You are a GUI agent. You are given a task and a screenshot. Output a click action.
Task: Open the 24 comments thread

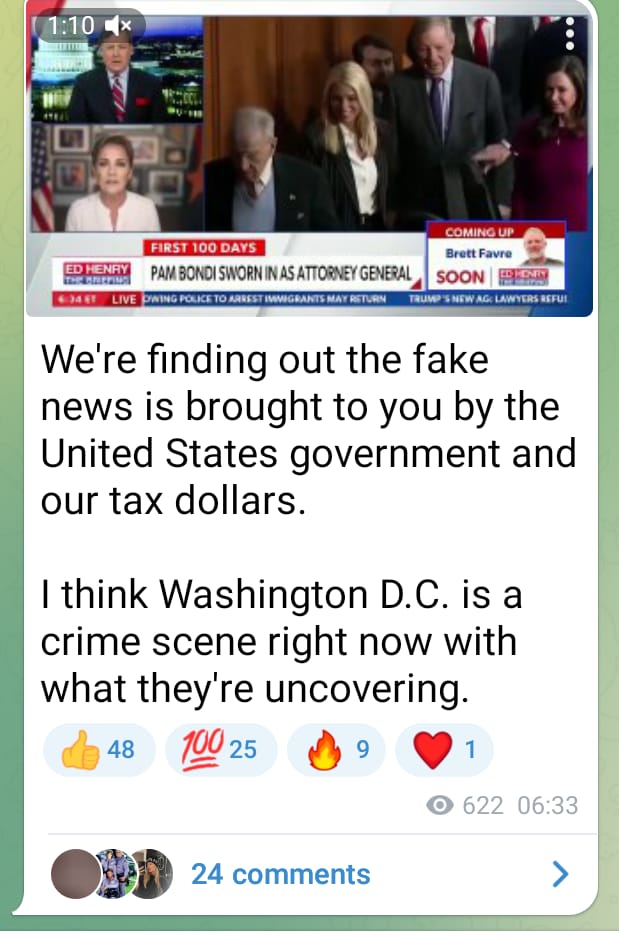(x=281, y=874)
